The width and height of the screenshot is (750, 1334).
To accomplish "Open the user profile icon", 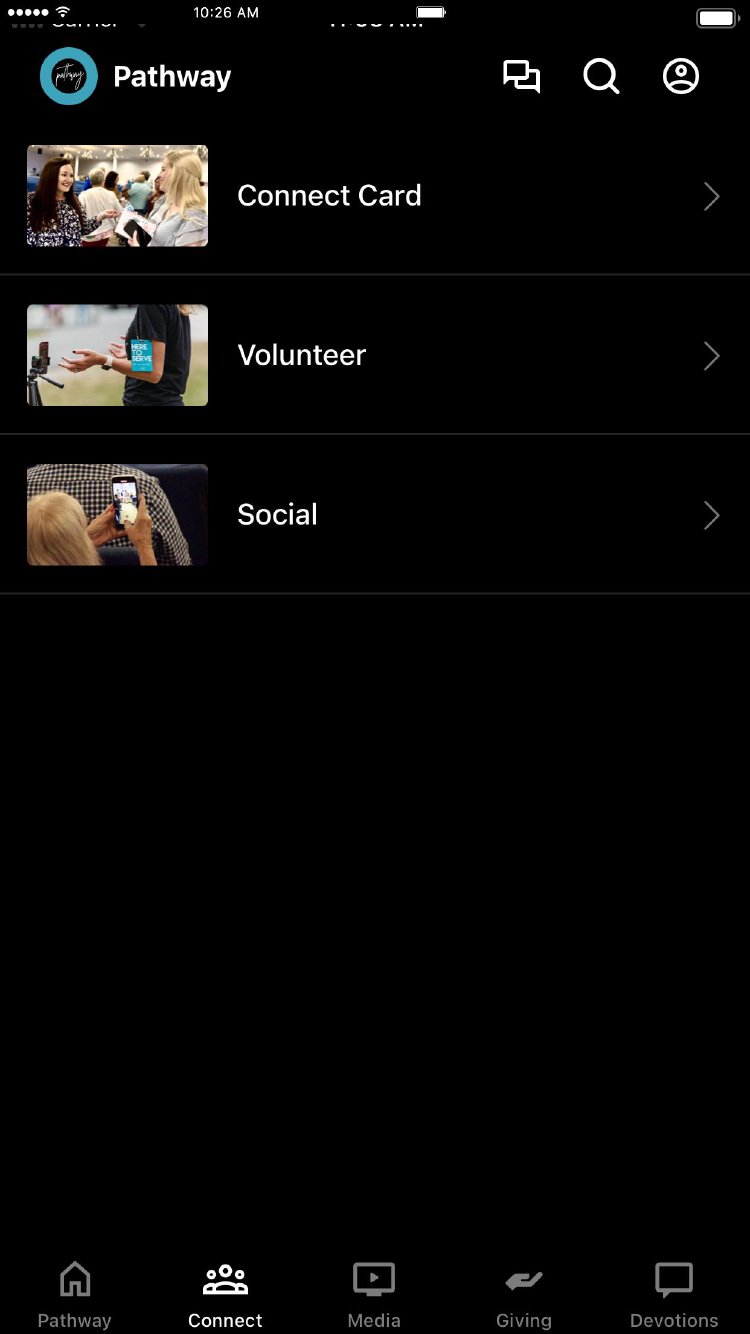I will 681,77.
